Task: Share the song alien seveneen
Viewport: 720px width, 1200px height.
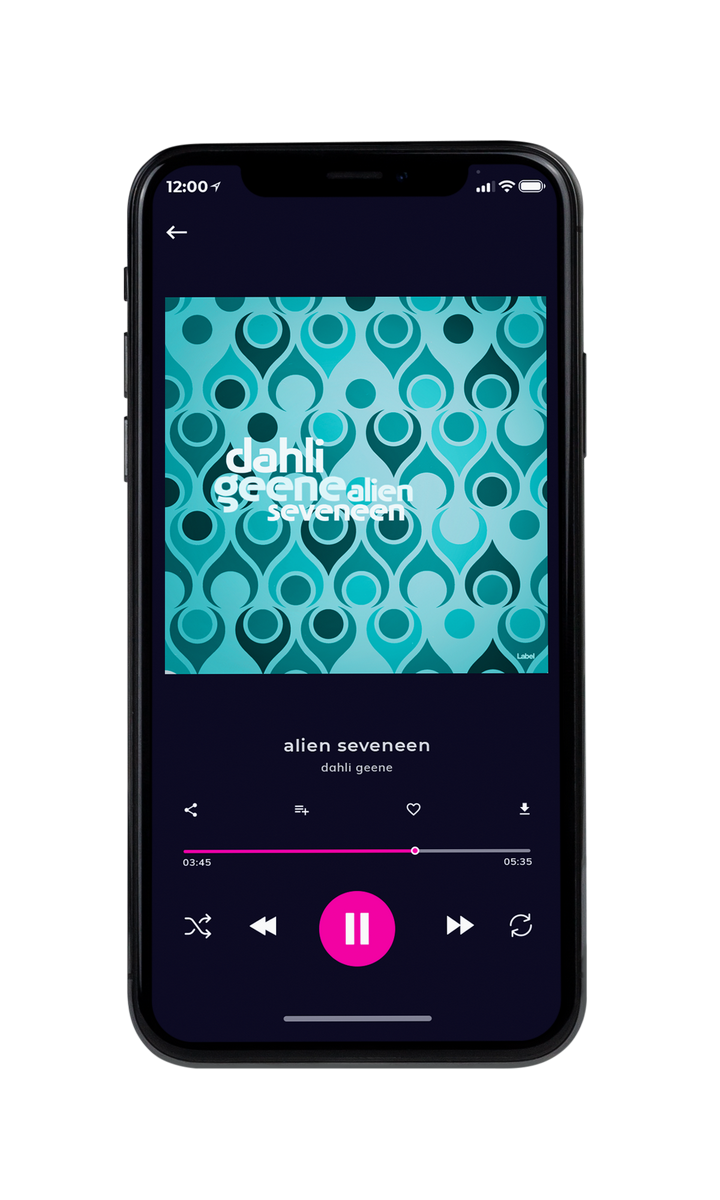Action: tap(191, 810)
